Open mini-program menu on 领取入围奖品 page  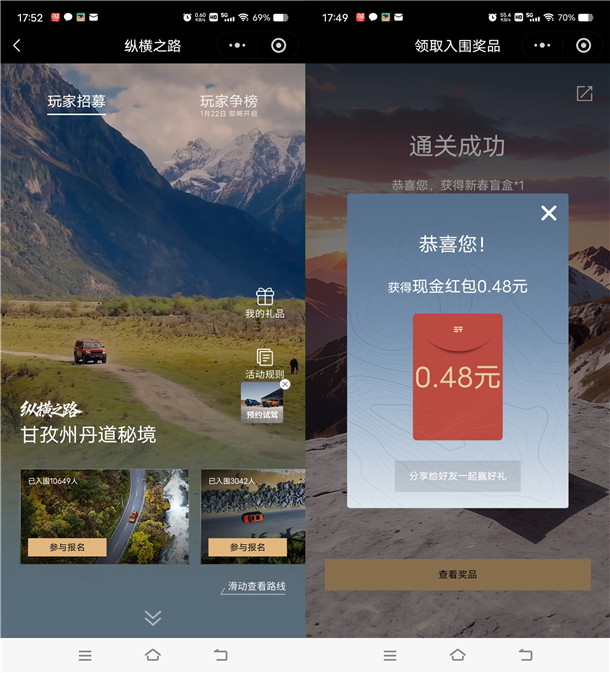tap(542, 45)
